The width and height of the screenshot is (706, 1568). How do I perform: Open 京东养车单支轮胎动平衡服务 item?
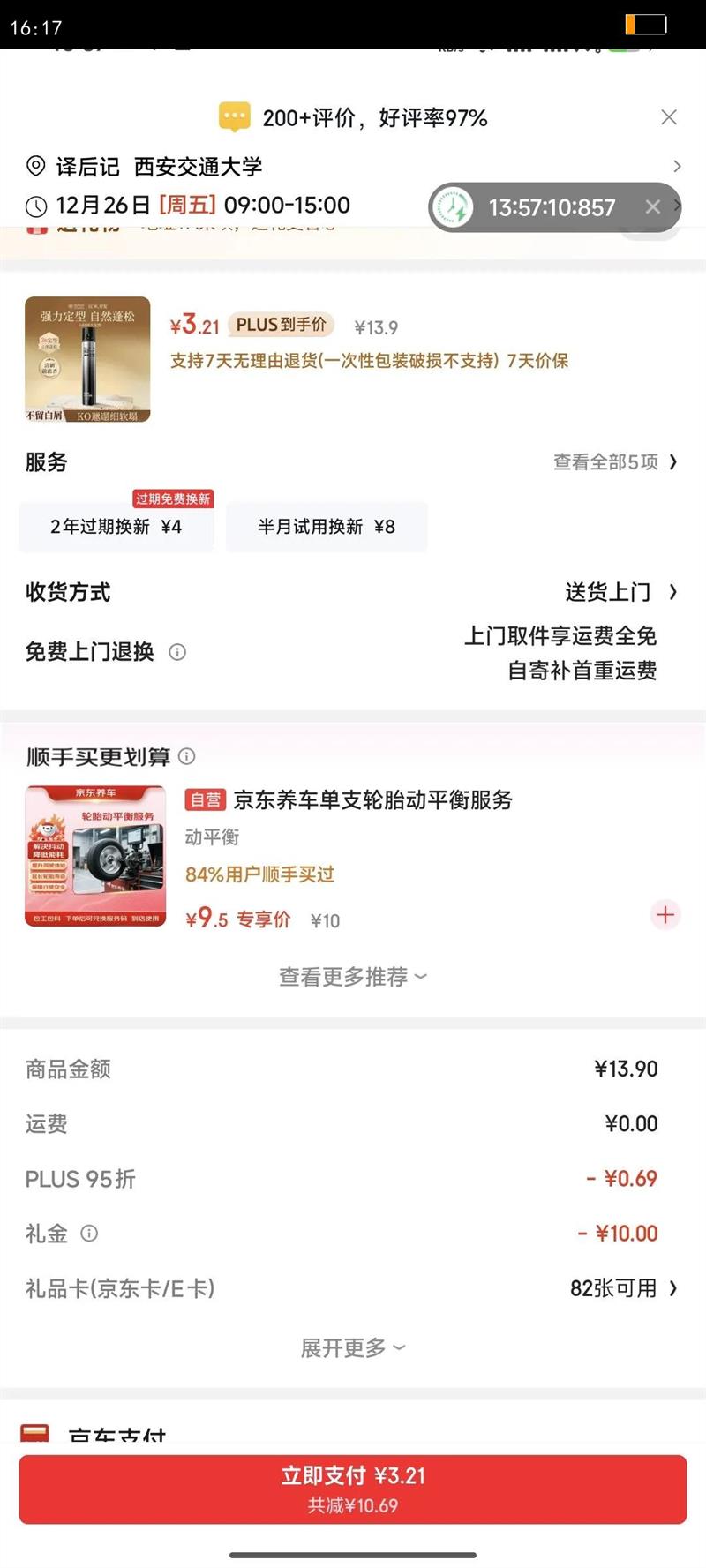[x=372, y=799]
